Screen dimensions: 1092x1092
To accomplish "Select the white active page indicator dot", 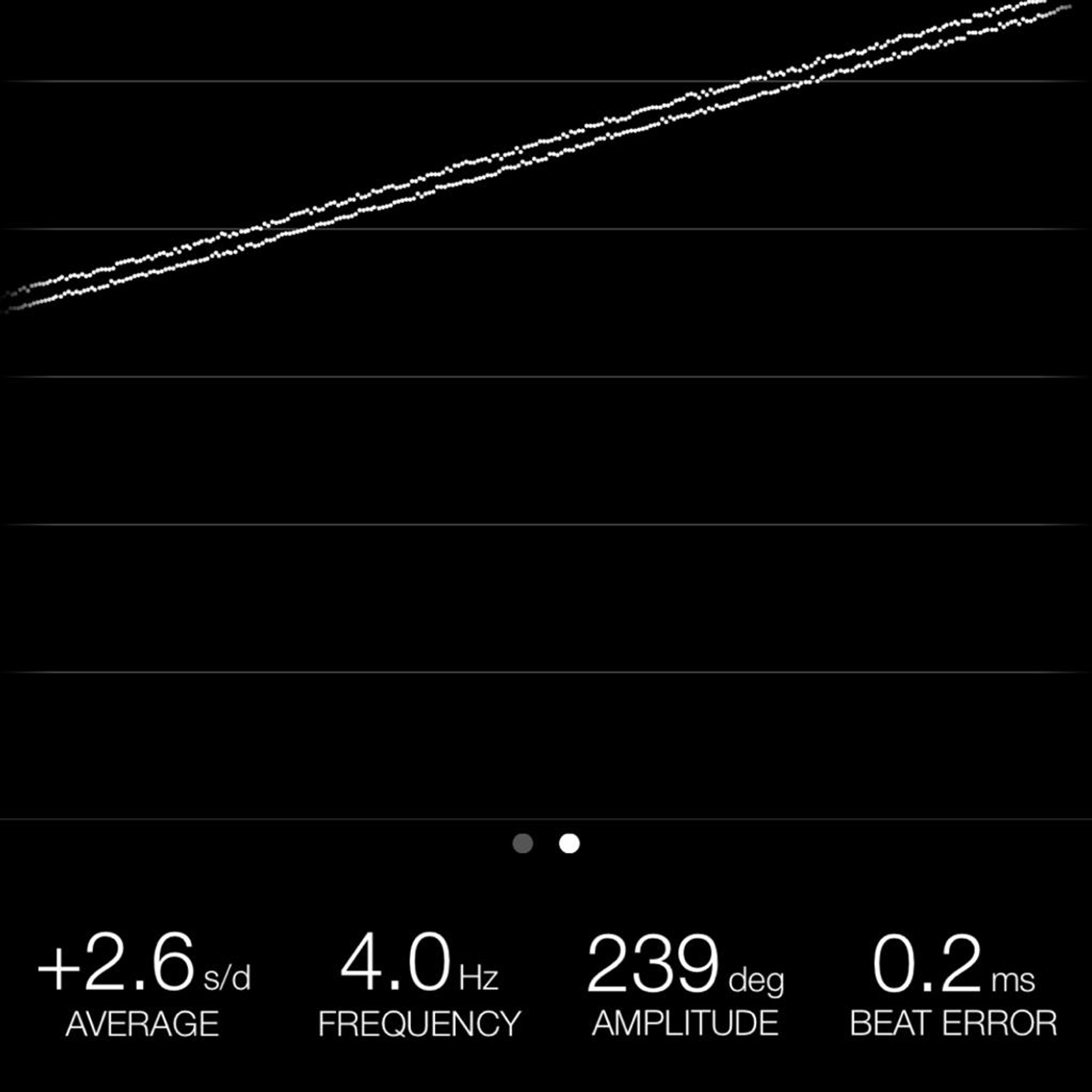I will point(569,843).
